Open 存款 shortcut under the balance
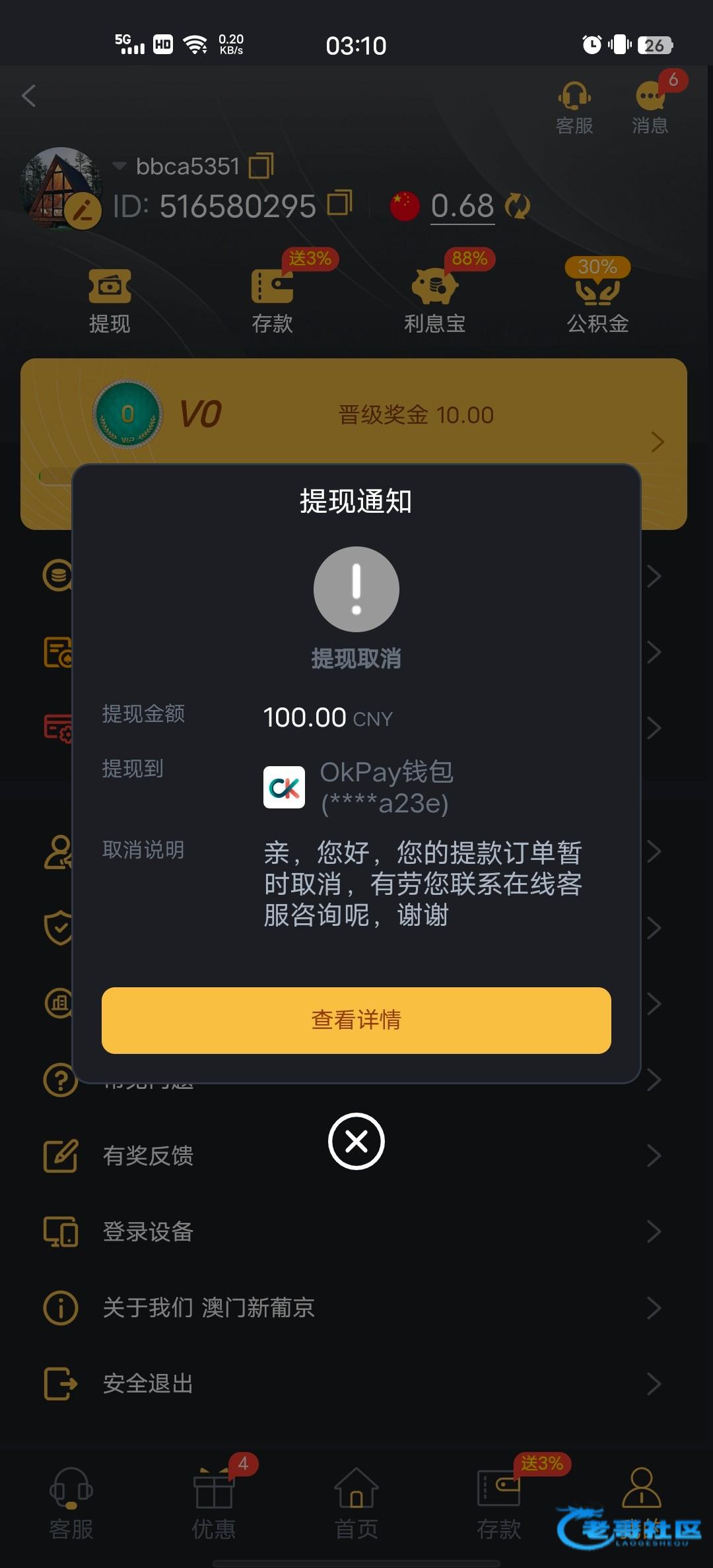The image size is (713, 1568). point(272,301)
